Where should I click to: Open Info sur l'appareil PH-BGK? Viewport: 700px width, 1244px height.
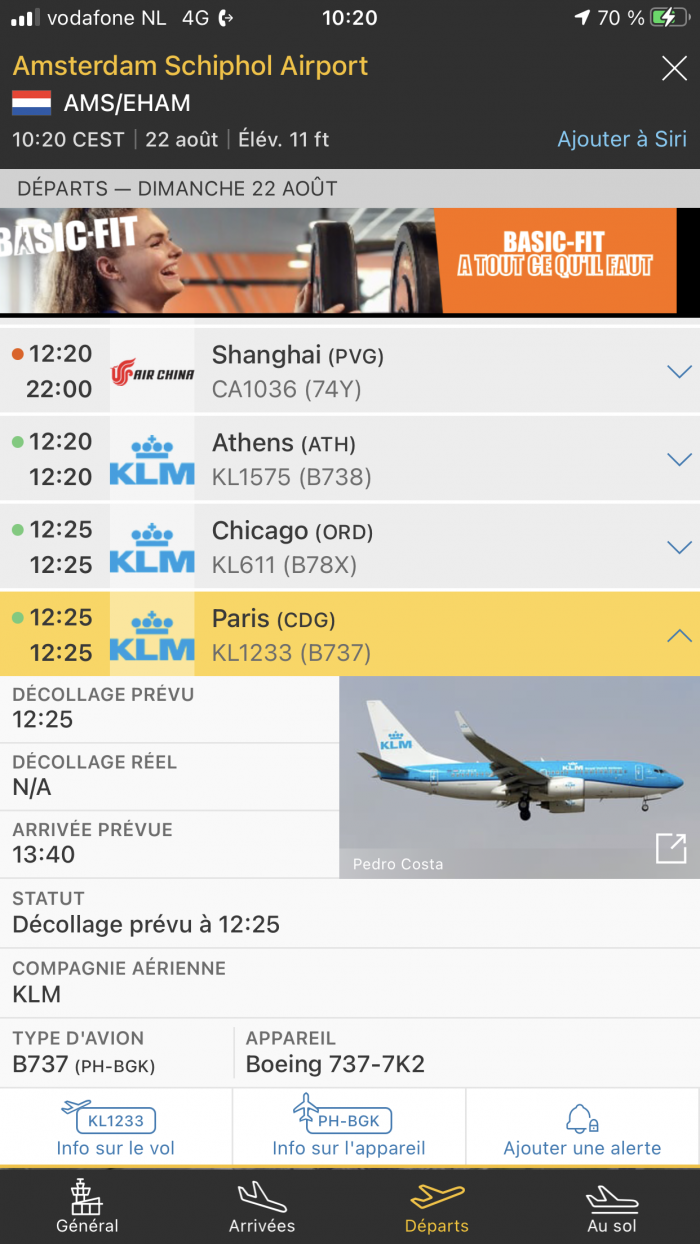coord(349,1128)
